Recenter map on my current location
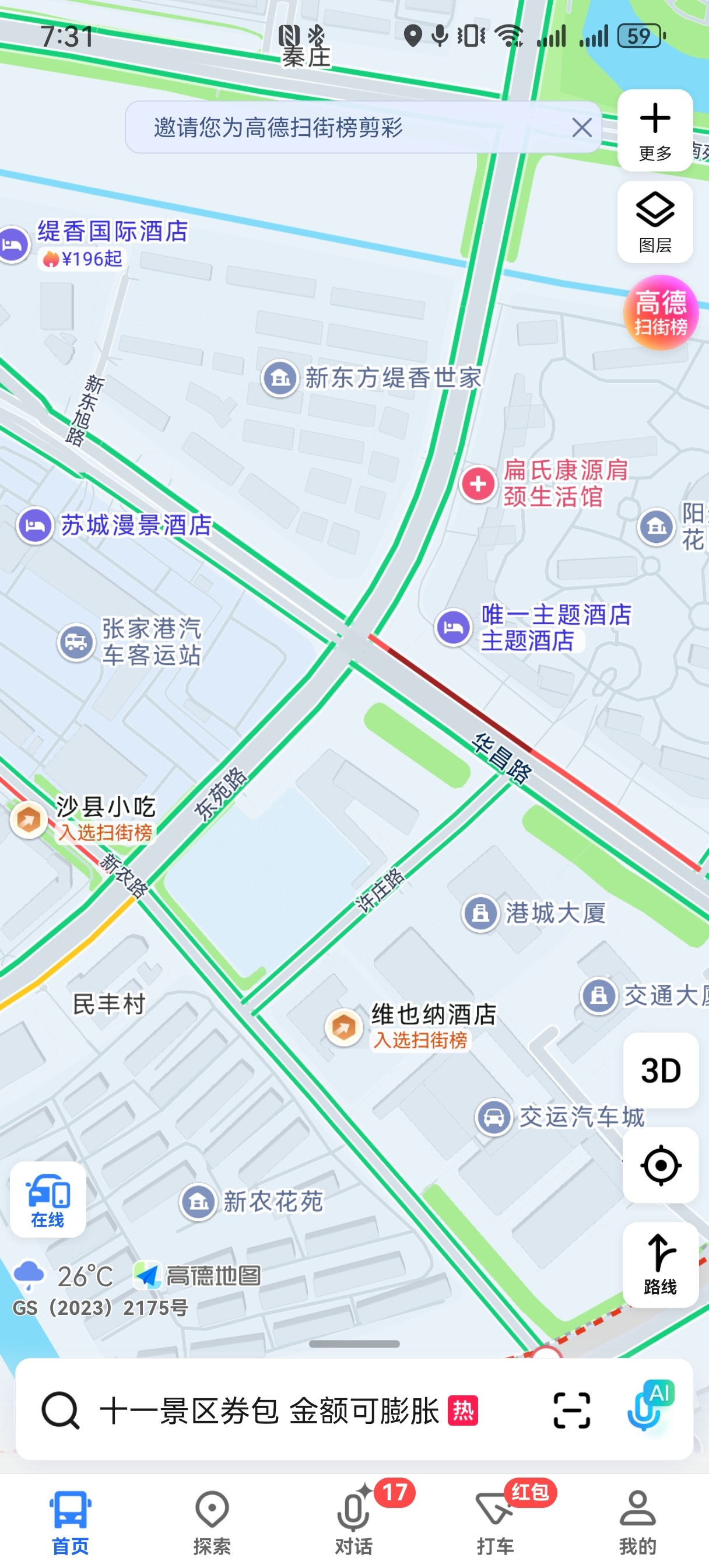Viewport: 709px width, 1568px height. point(660,1165)
